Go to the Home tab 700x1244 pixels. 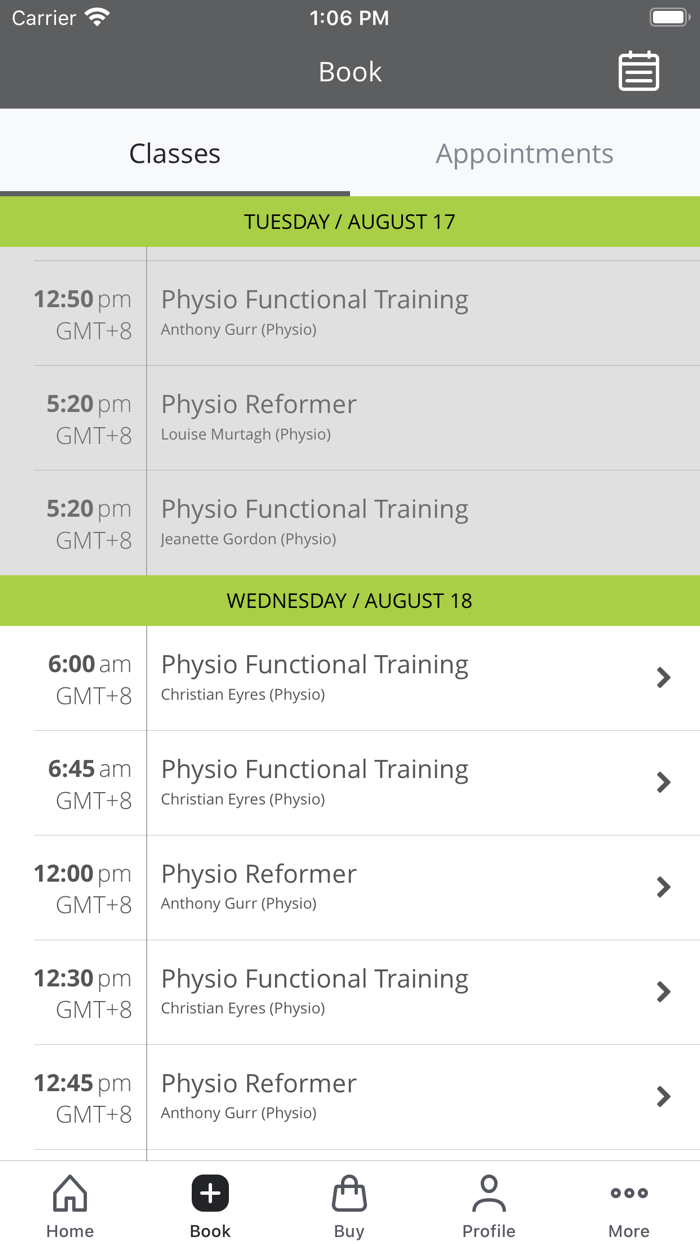tap(70, 1205)
